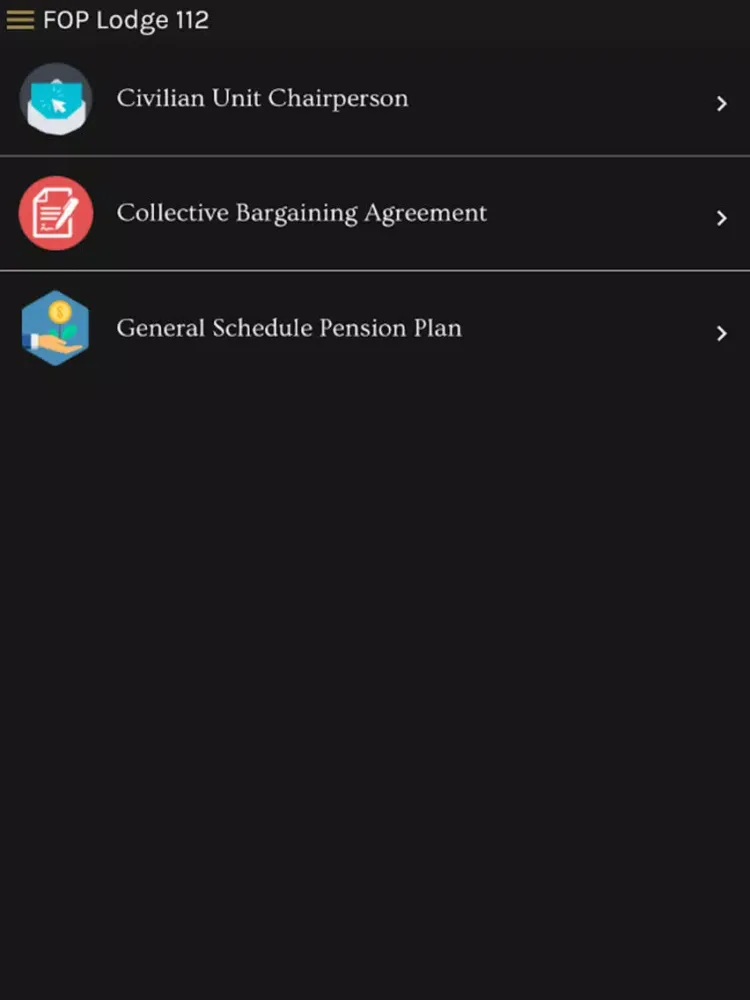Open the hamburger drawer menu
The height and width of the screenshot is (1000, 750).
20,20
